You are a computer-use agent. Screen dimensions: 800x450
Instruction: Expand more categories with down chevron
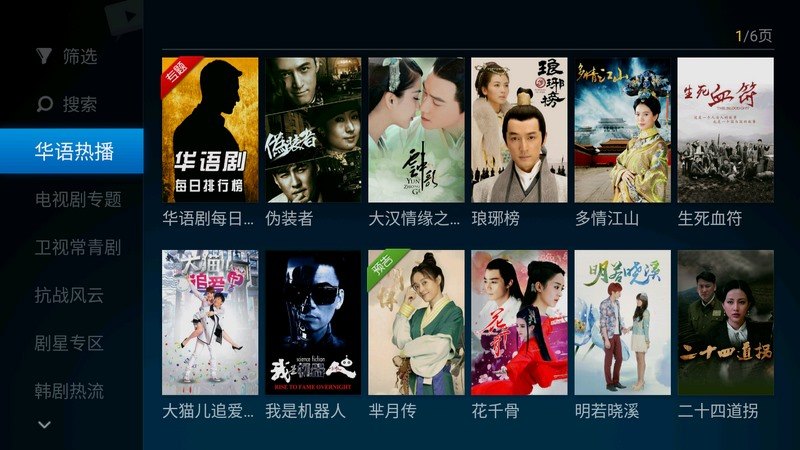[x=44, y=425]
